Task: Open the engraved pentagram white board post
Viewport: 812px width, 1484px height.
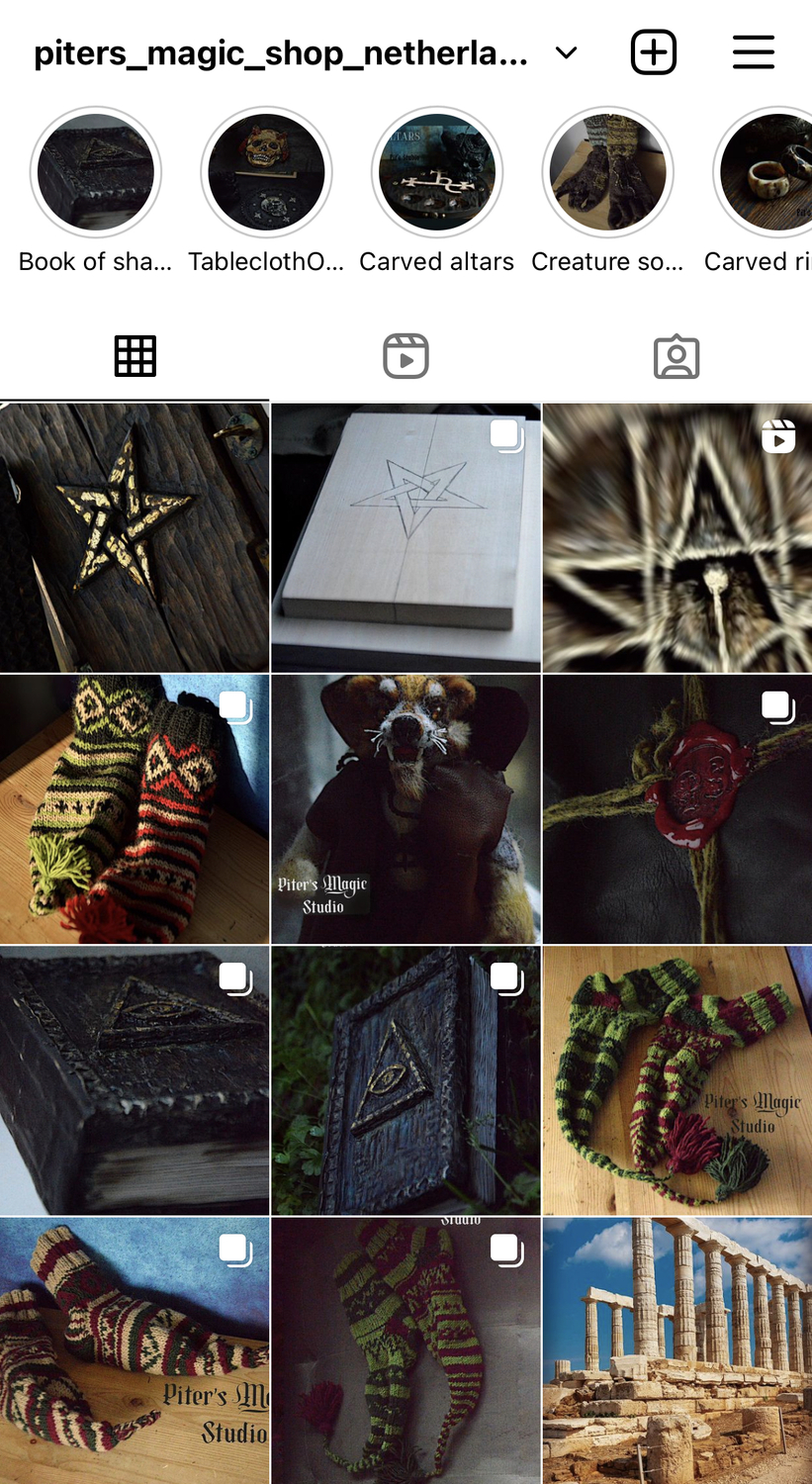Action: (x=406, y=538)
